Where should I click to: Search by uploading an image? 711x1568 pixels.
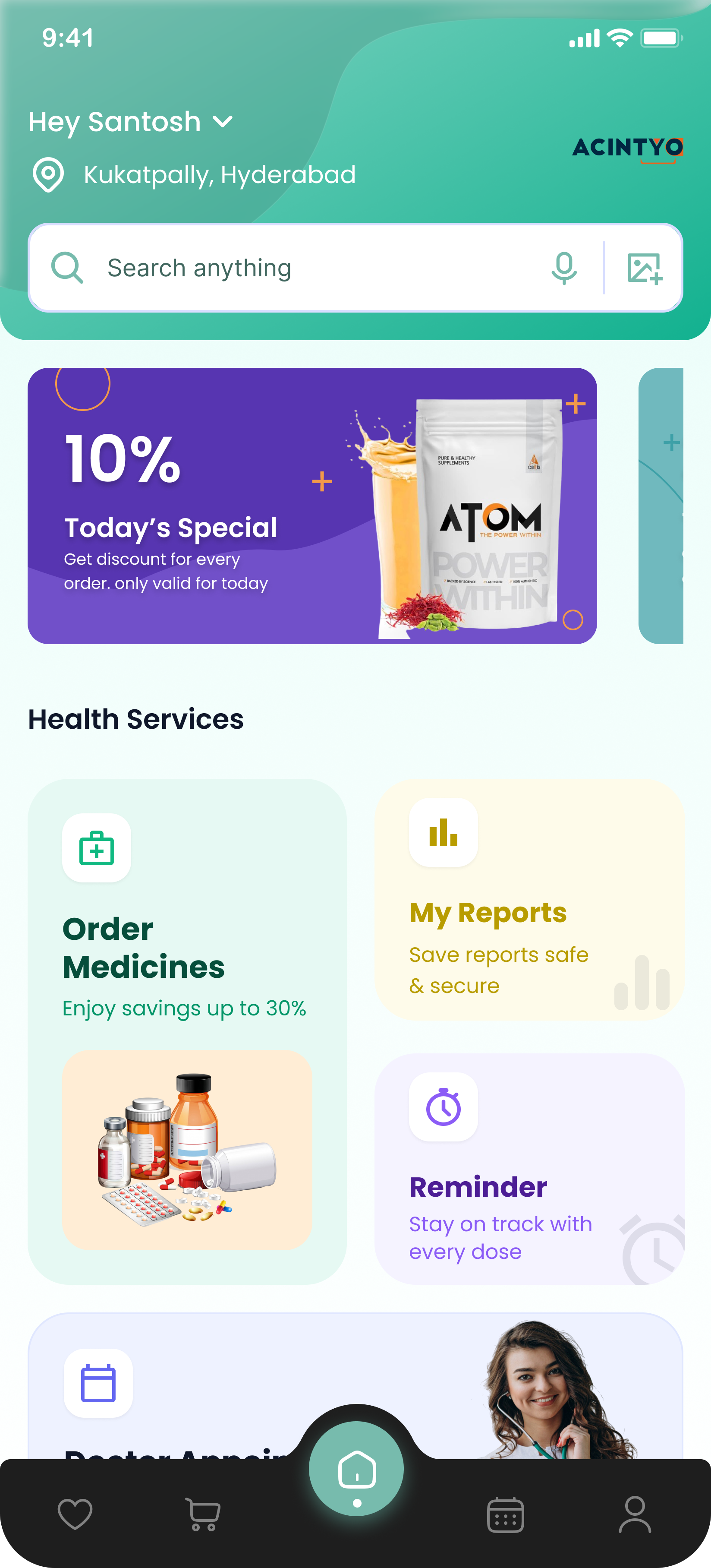pyautogui.click(x=644, y=268)
